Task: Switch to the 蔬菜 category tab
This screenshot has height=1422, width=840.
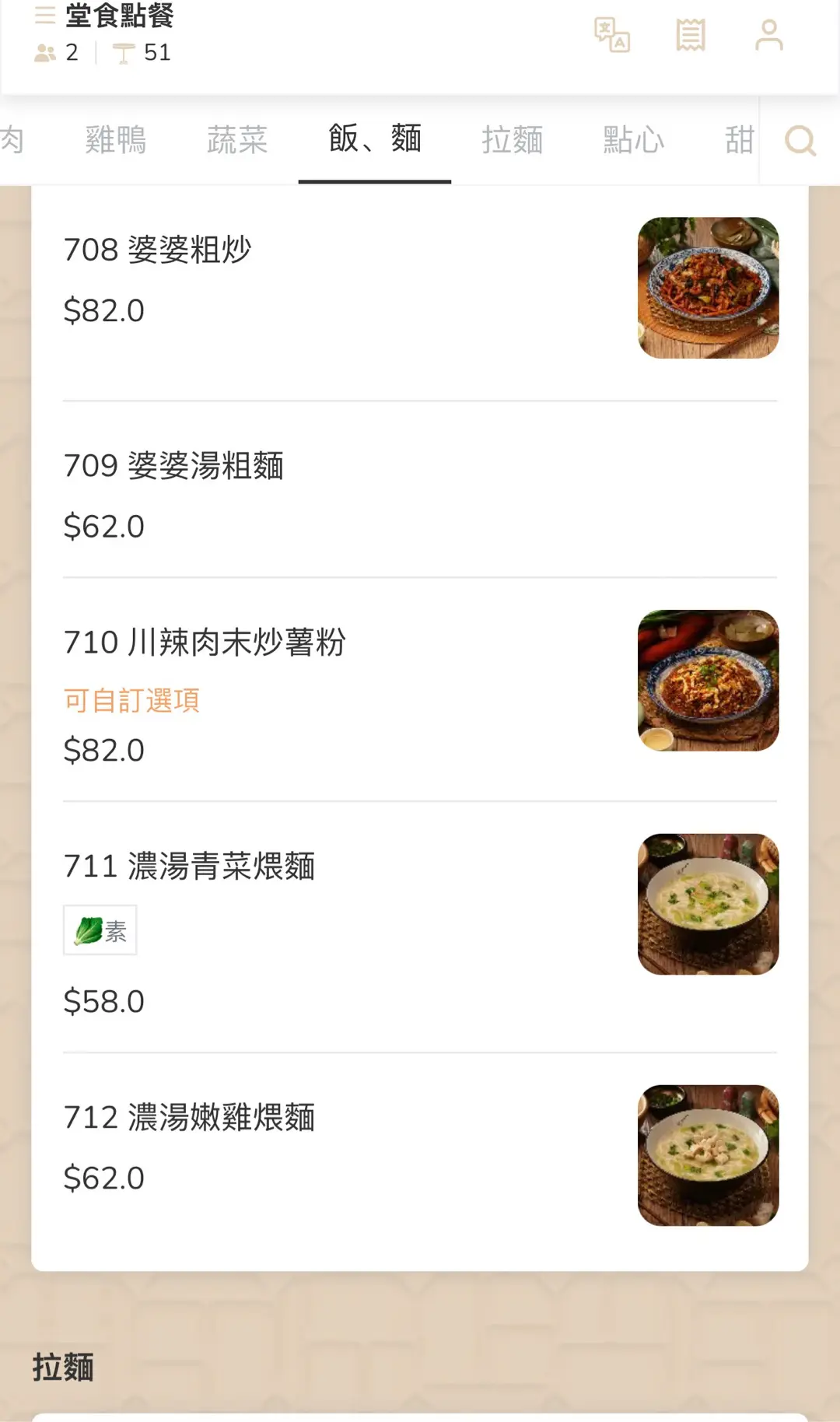Action: click(x=237, y=140)
